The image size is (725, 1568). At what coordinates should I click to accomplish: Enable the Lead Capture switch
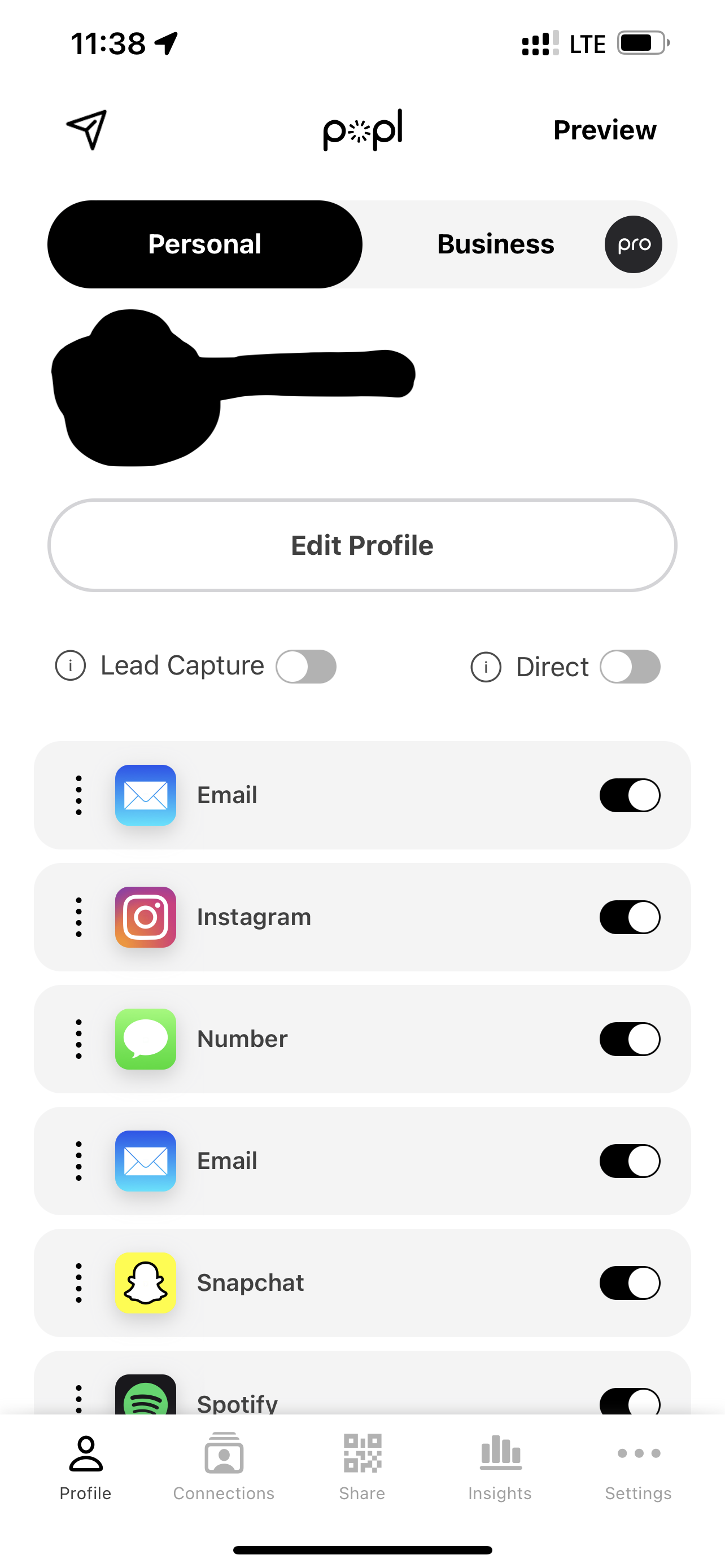point(306,667)
